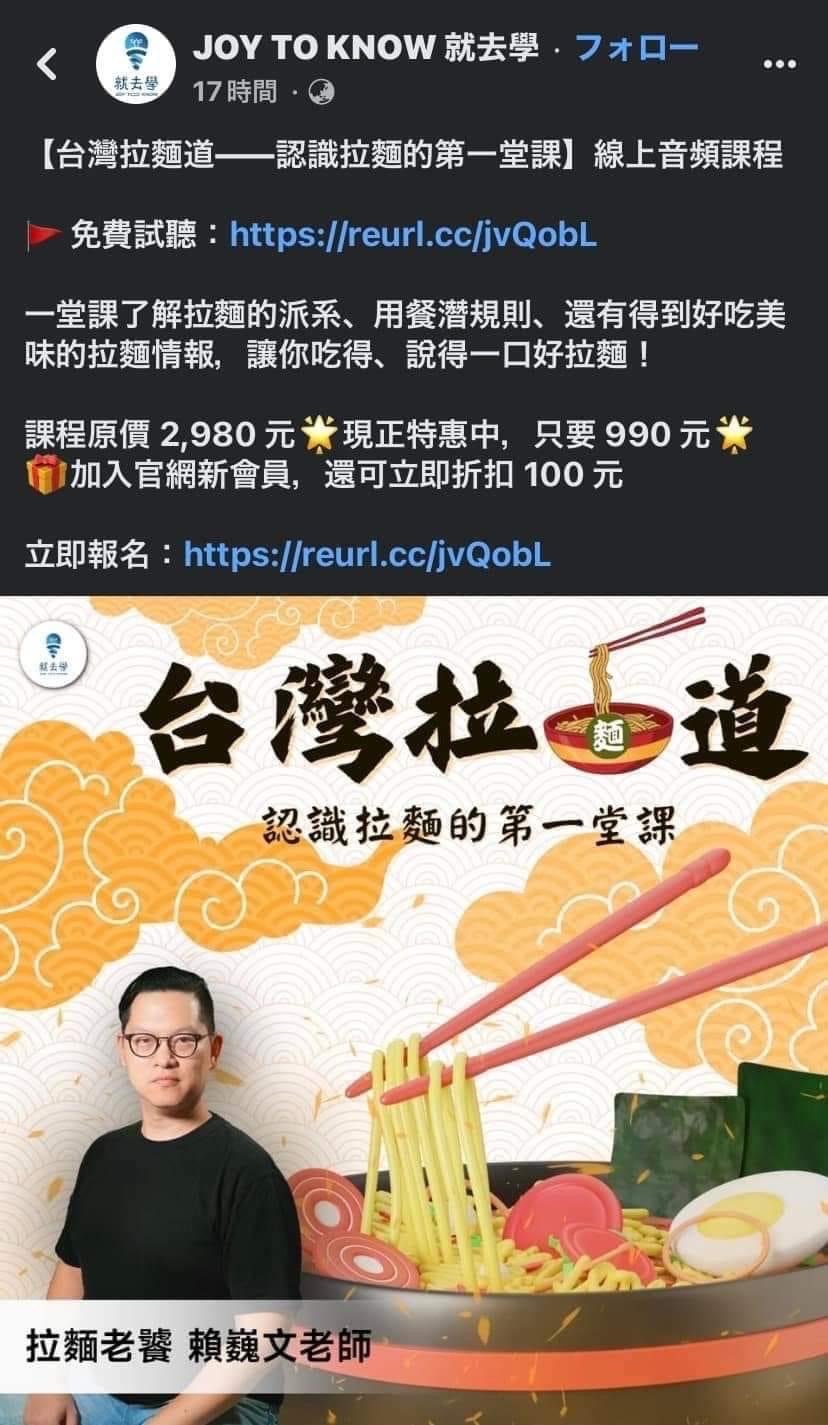Follow the page via フォロー

coord(638,47)
